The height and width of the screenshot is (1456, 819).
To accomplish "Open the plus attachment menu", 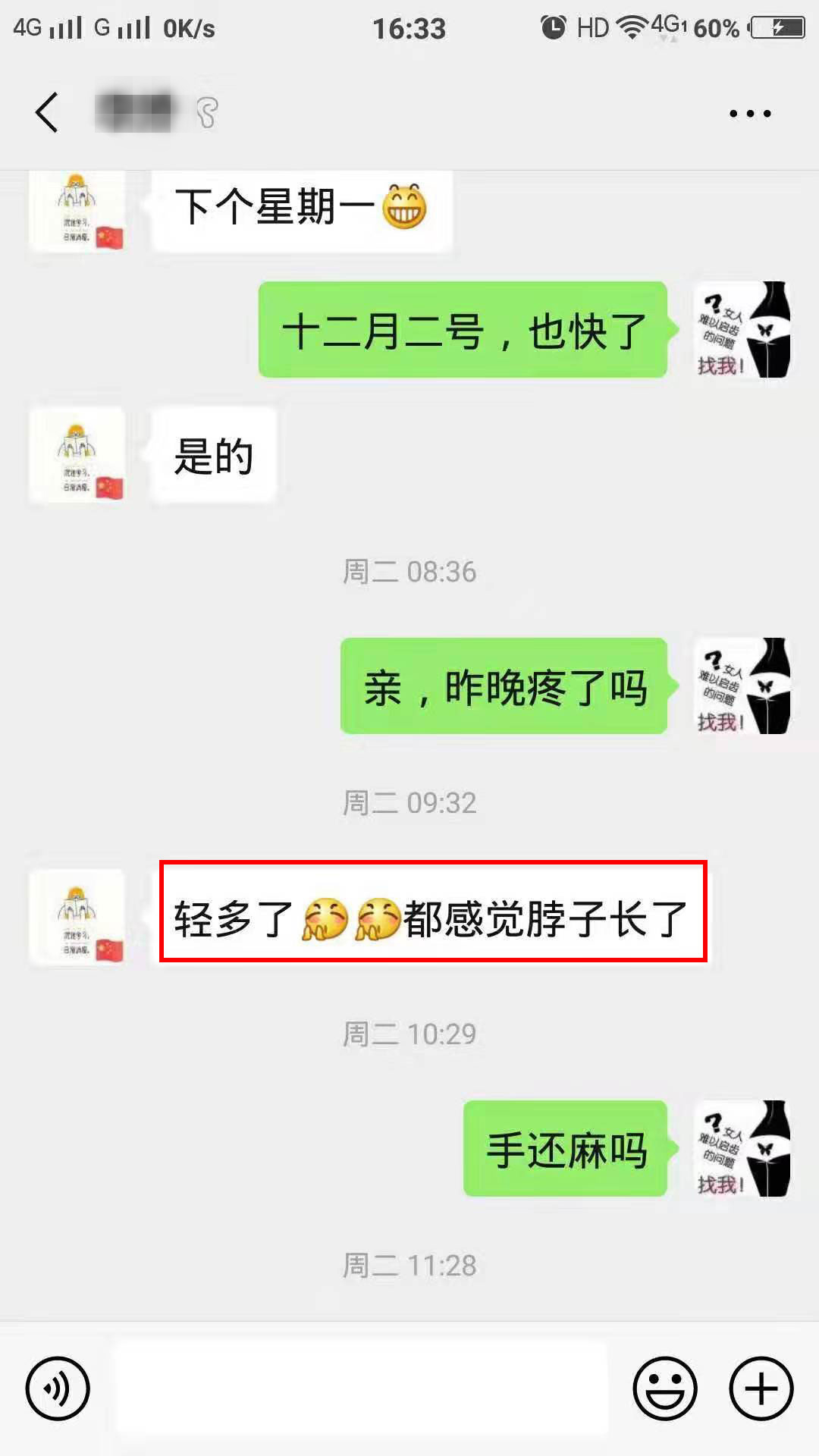I will pyautogui.click(x=761, y=1389).
